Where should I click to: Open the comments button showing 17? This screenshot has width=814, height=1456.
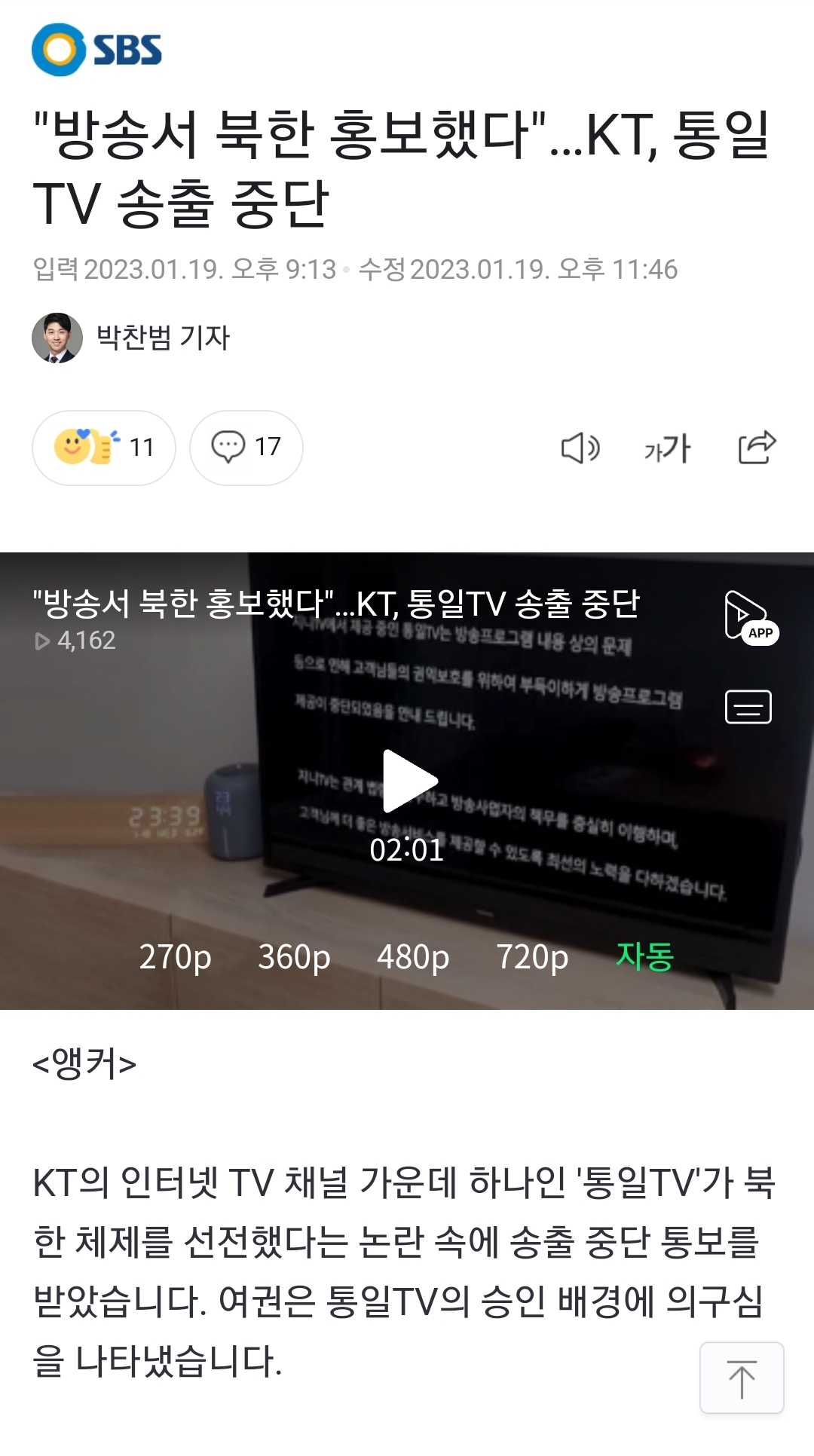tap(246, 448)
